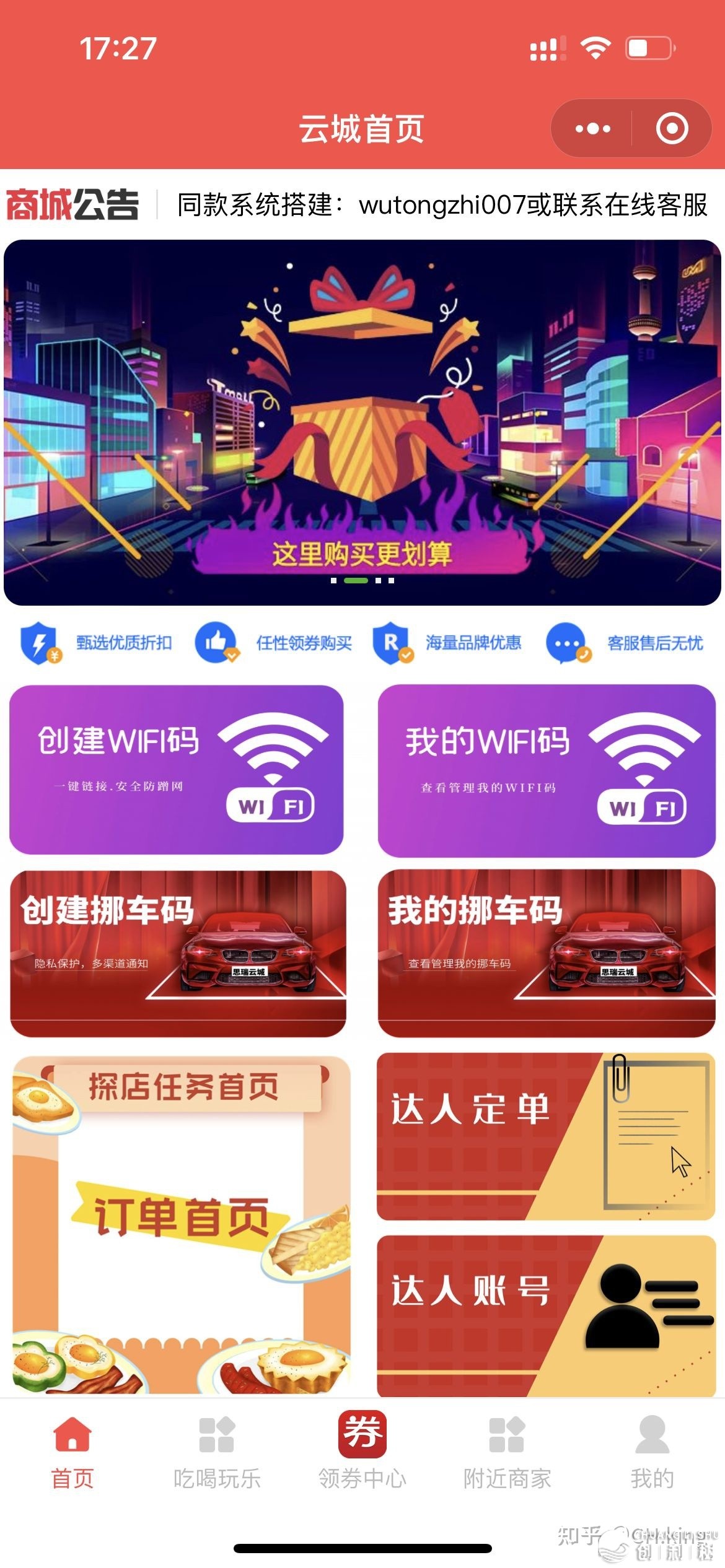Close the mini program with the circle button
The image size is (725, 1568).
pos(672,129)
